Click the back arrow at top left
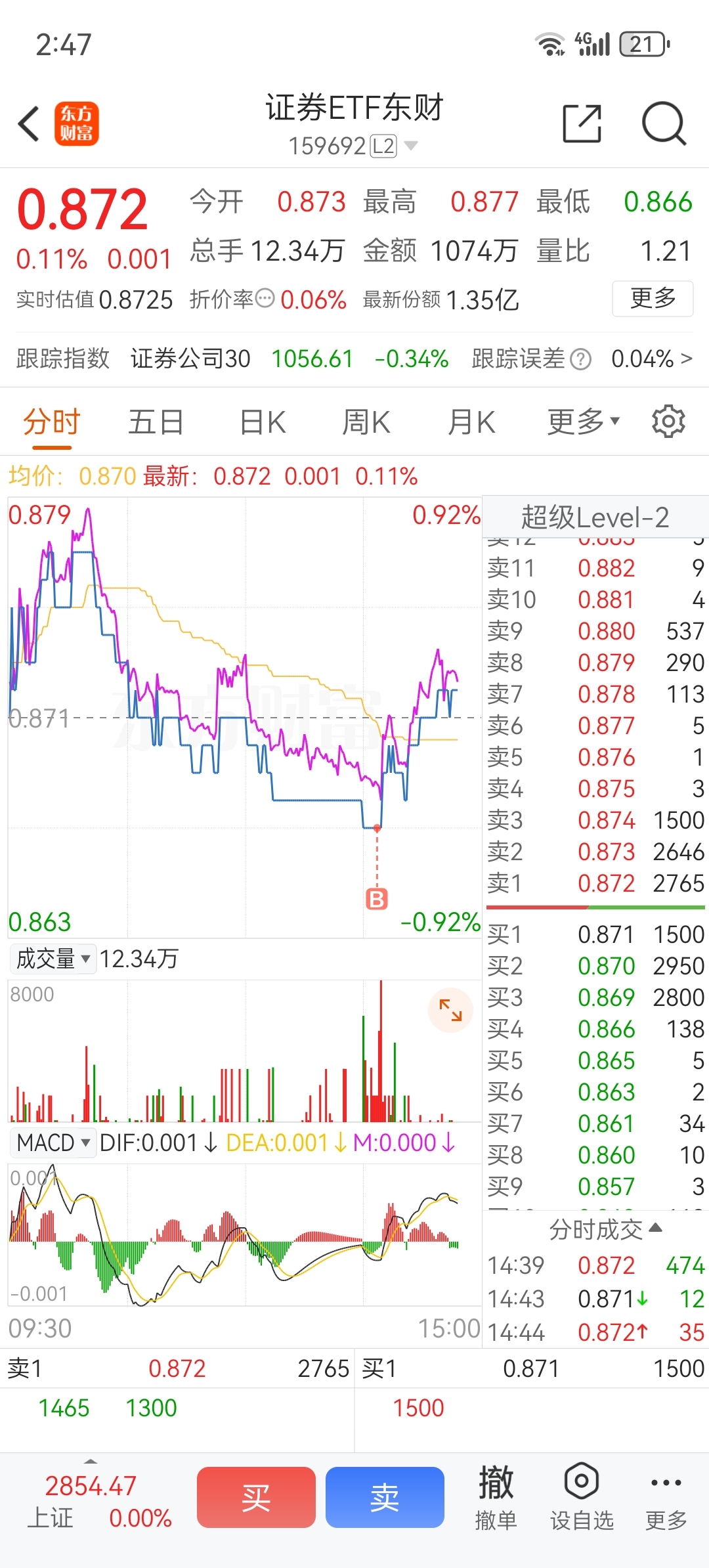This screenshot has width=709, height=1568. [x=28, y=123]
